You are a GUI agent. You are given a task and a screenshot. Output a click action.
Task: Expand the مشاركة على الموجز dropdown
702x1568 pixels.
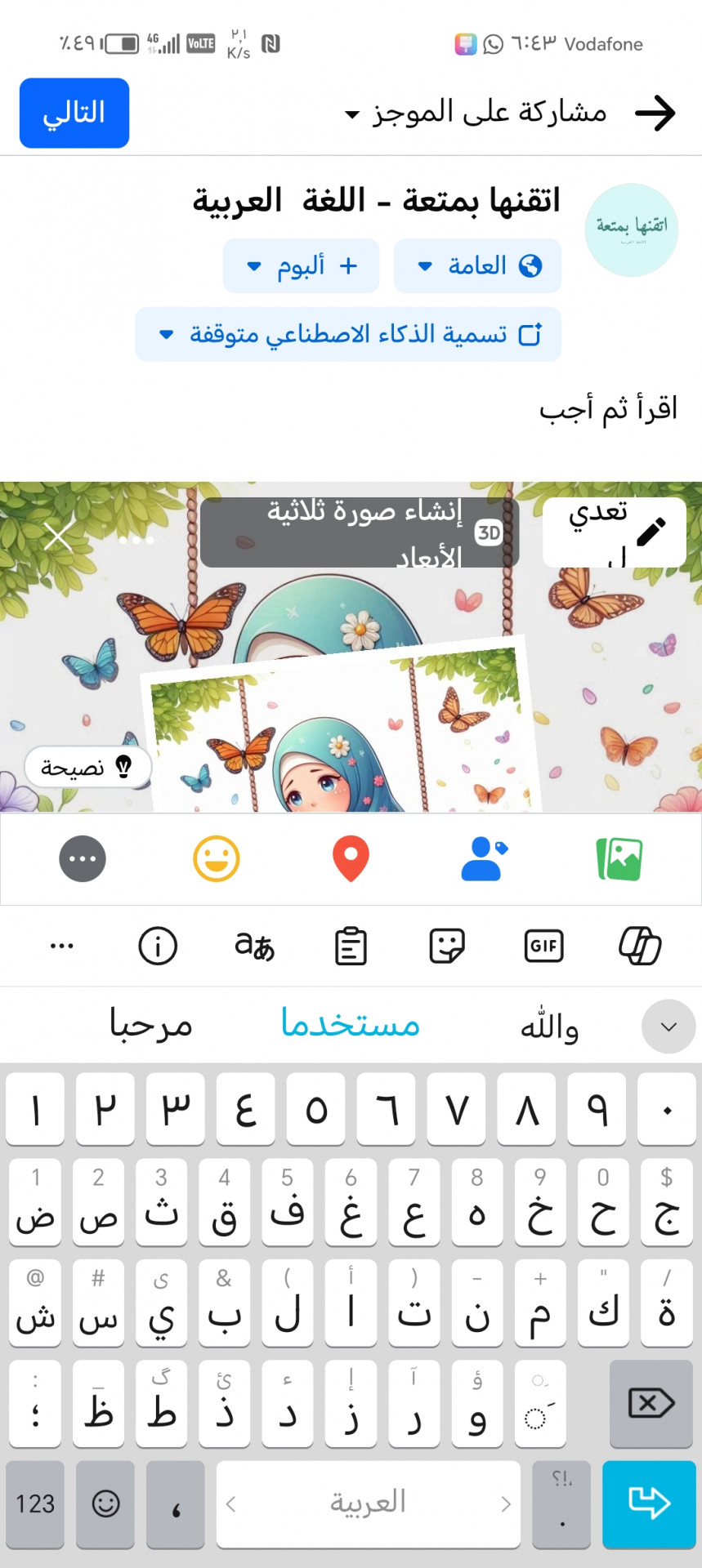pos(476,113)
